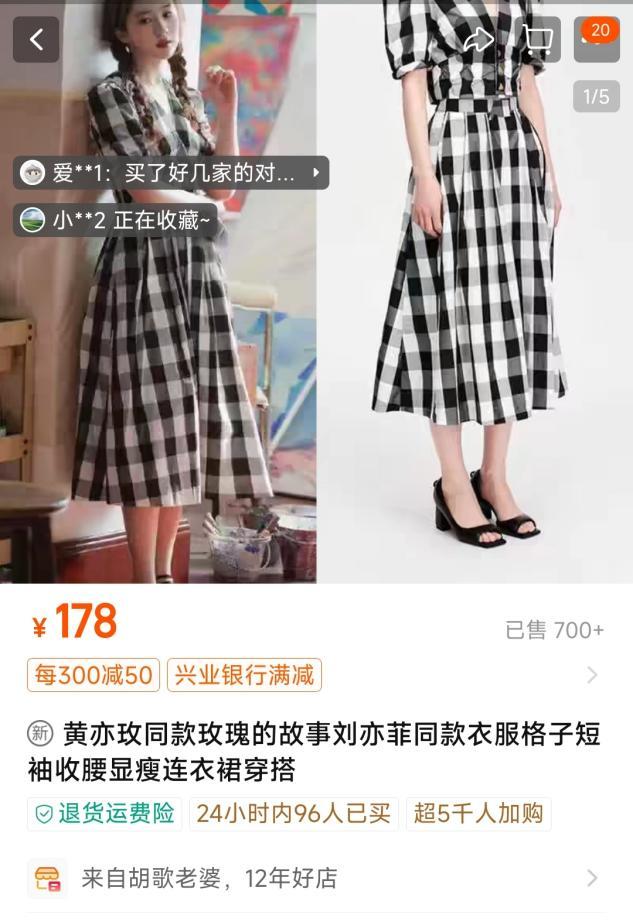Share this dress listing

click(x=479, y=40)
